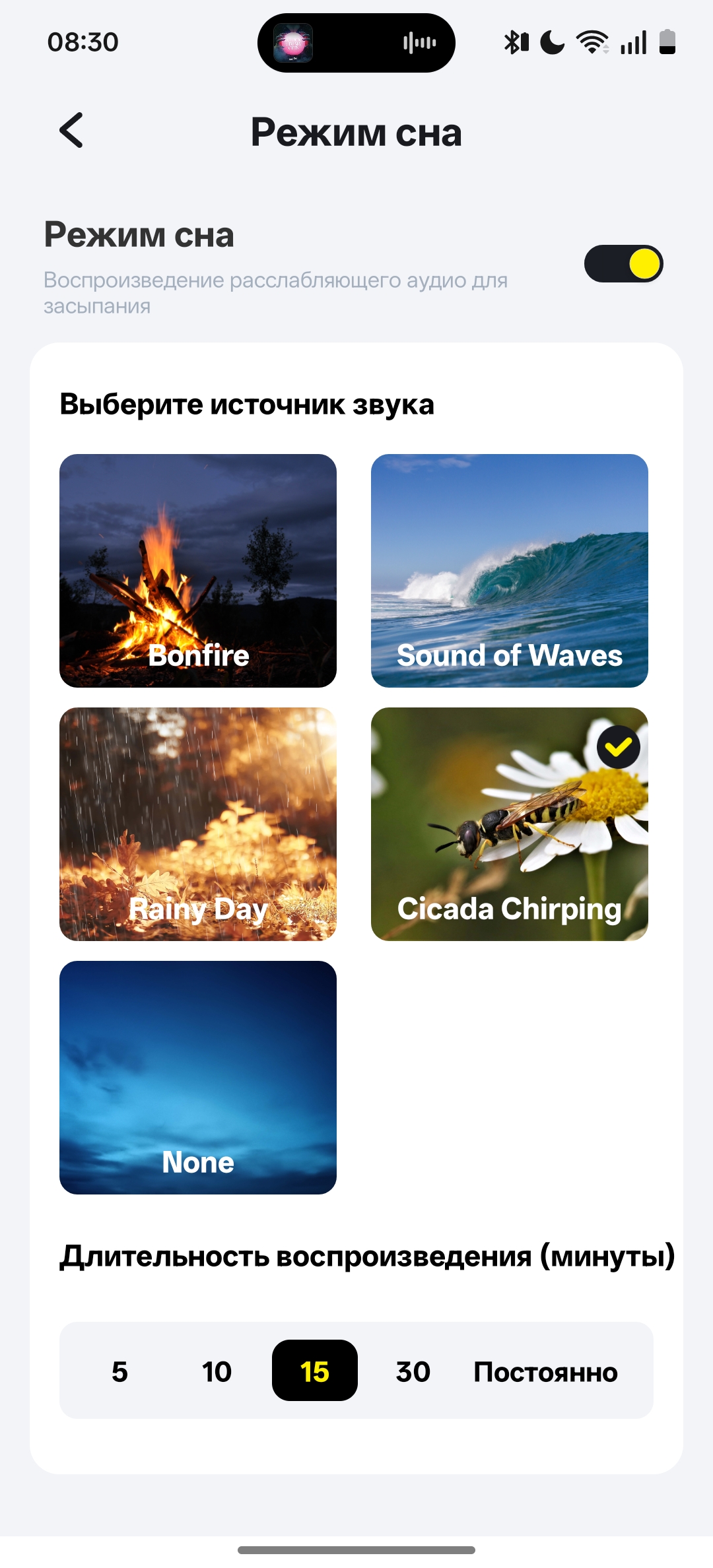Go back from Режим сна screen
Screen dimensions: 713x1568
71,131
